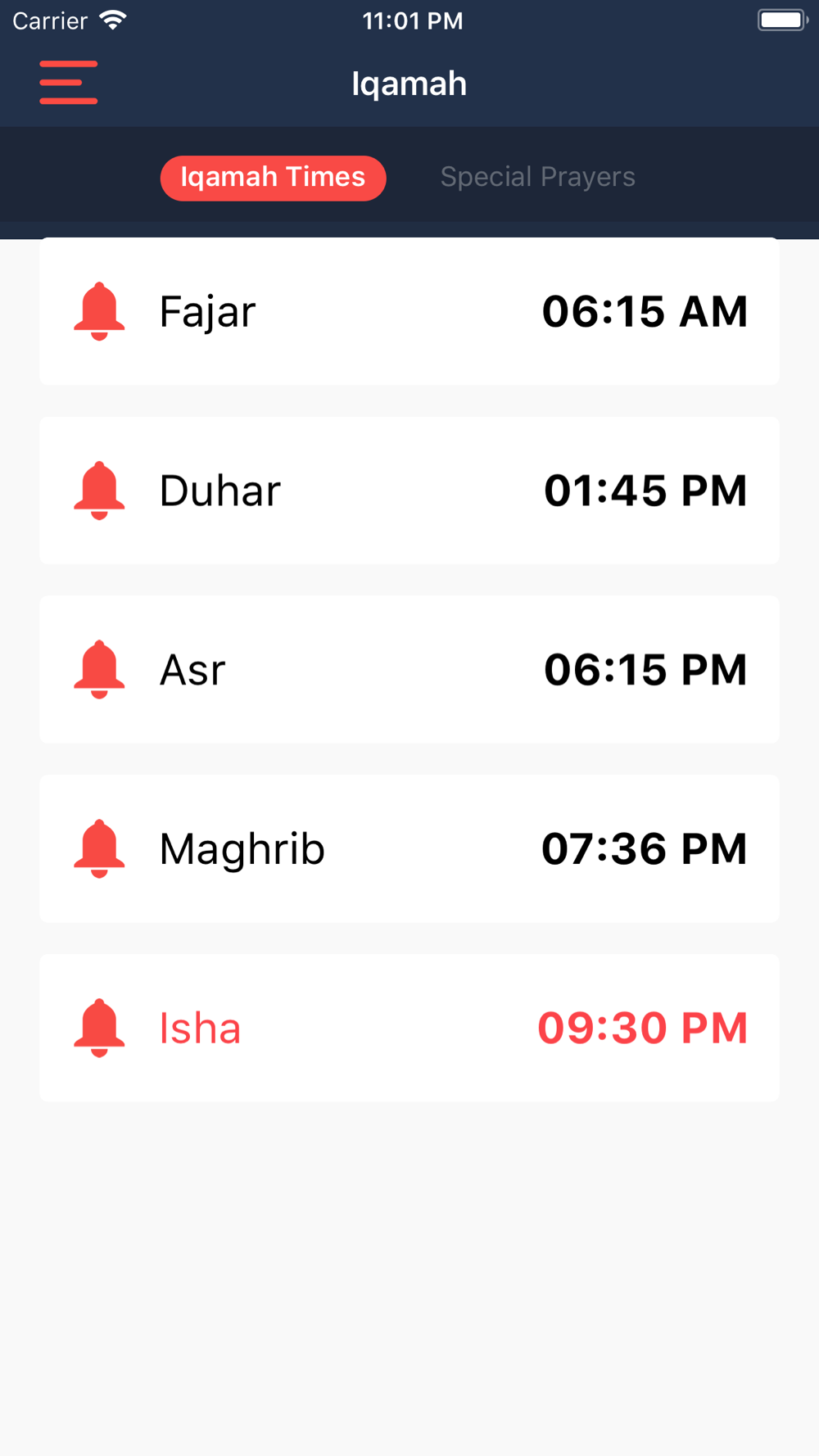Switch to the Special Prayers tab

pyautogui.click(x=537, y=178)
